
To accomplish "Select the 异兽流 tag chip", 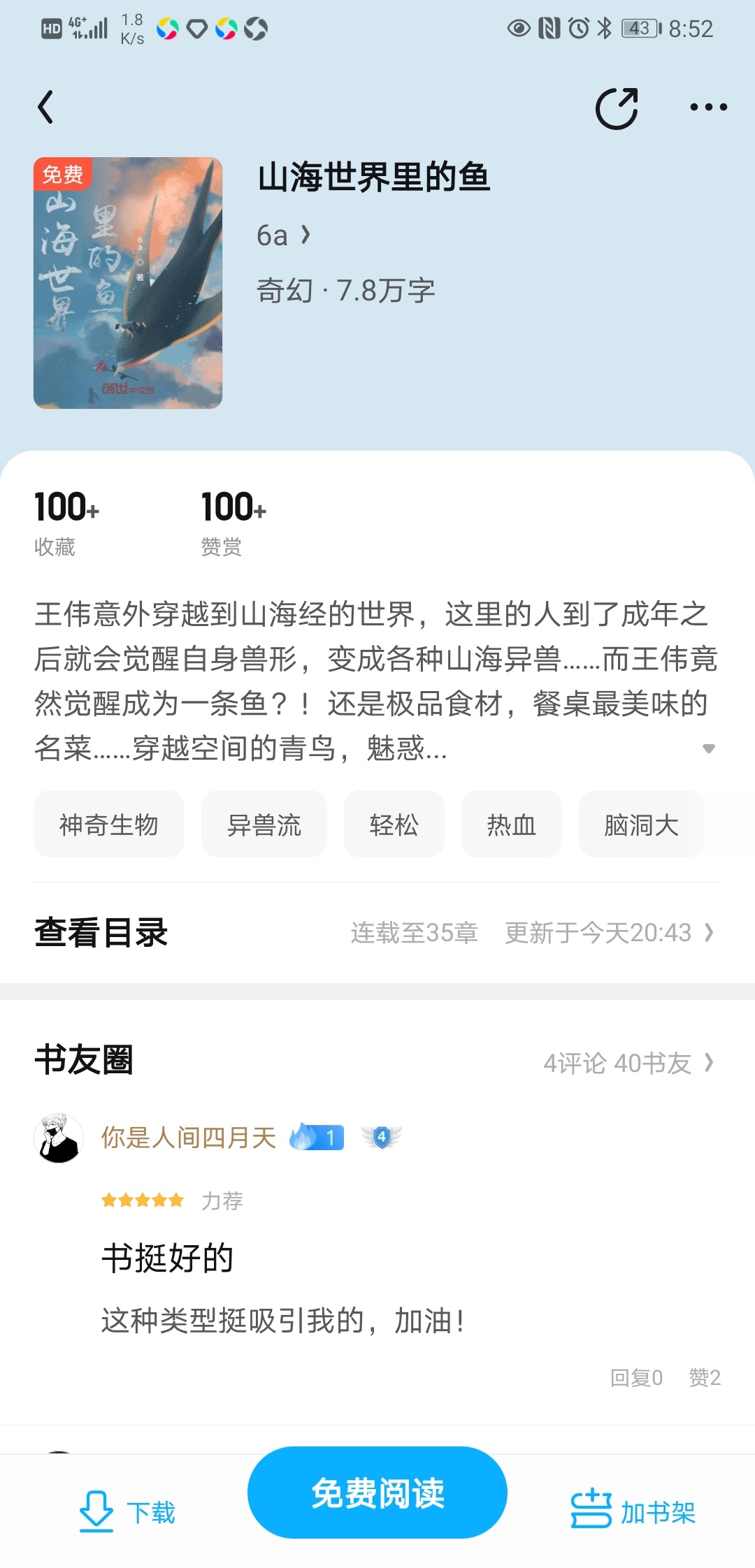I will (x=264, y=825).
